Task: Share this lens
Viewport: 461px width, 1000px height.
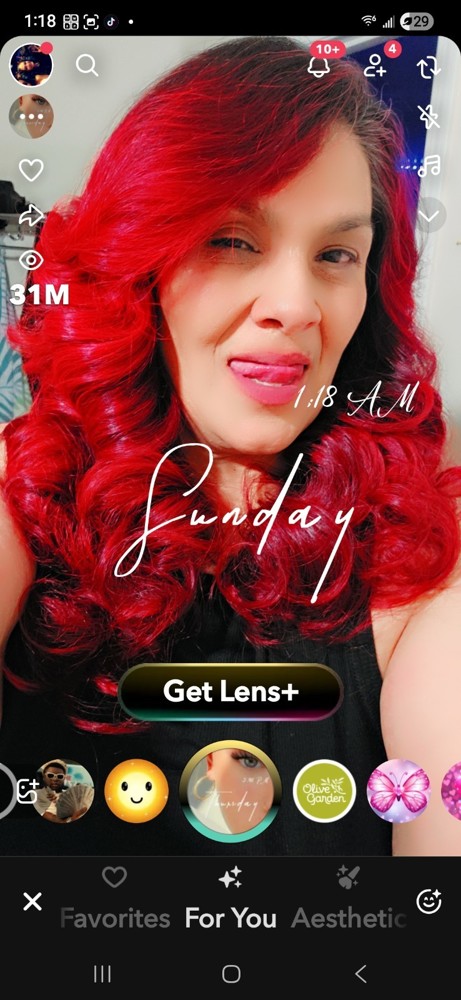Action: 31,216
